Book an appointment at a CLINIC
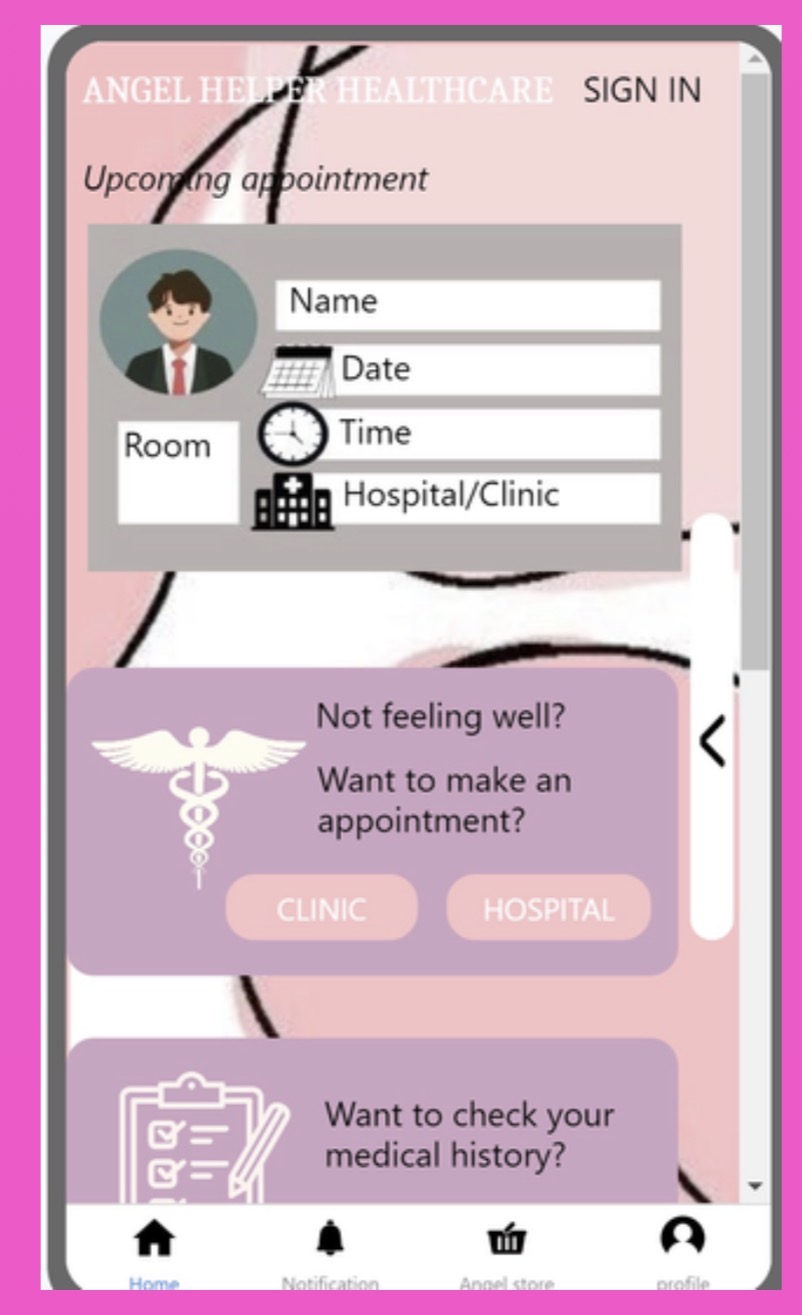This screenshot has width=802, height=1315. pyautogui.click(x=322, y=908)
